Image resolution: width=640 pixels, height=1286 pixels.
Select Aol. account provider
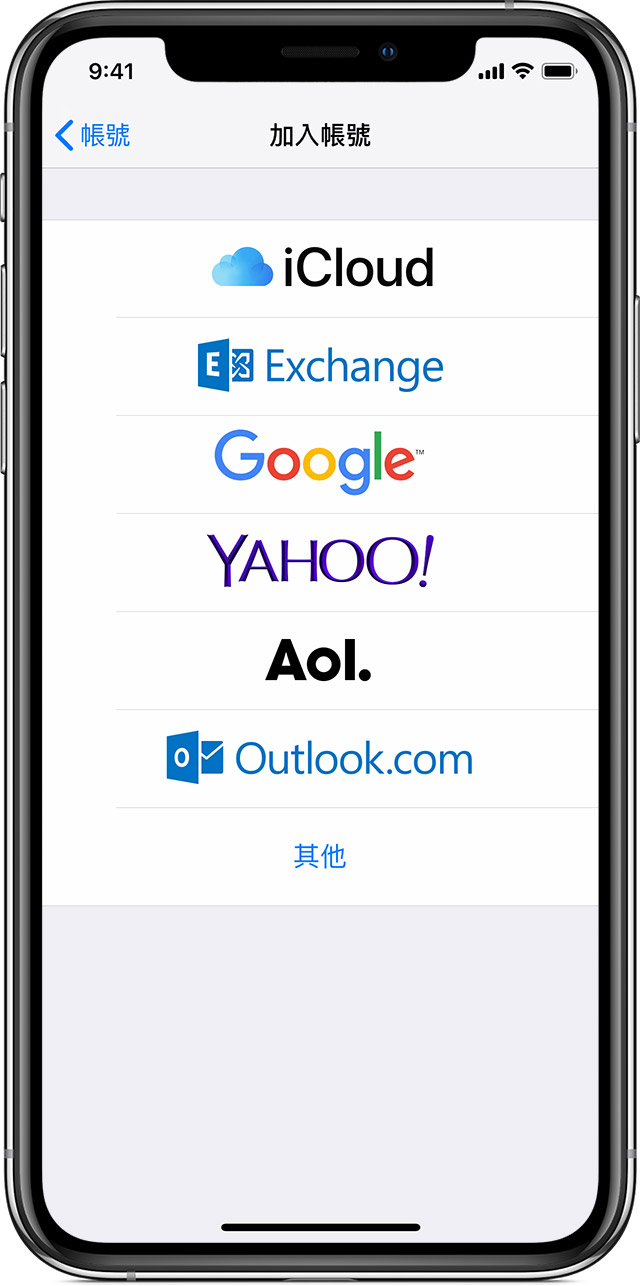320,660
